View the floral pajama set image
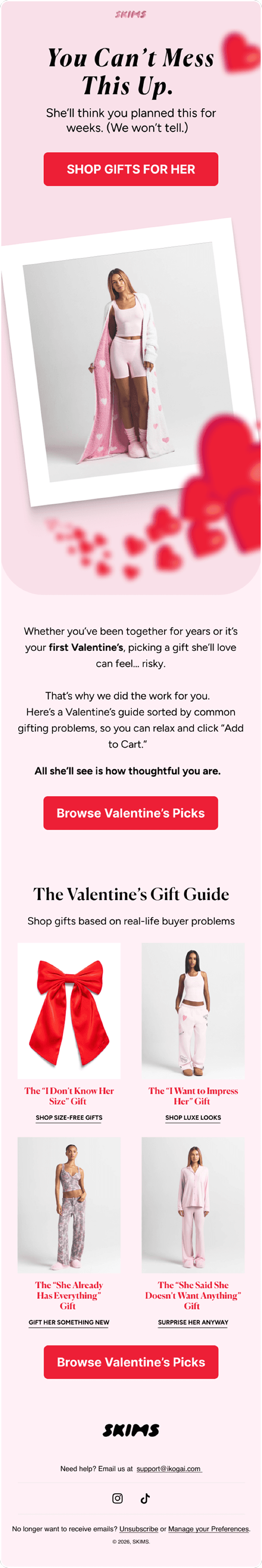The height and width of the screenshot is (1568, 262). tap(69, 1204)
